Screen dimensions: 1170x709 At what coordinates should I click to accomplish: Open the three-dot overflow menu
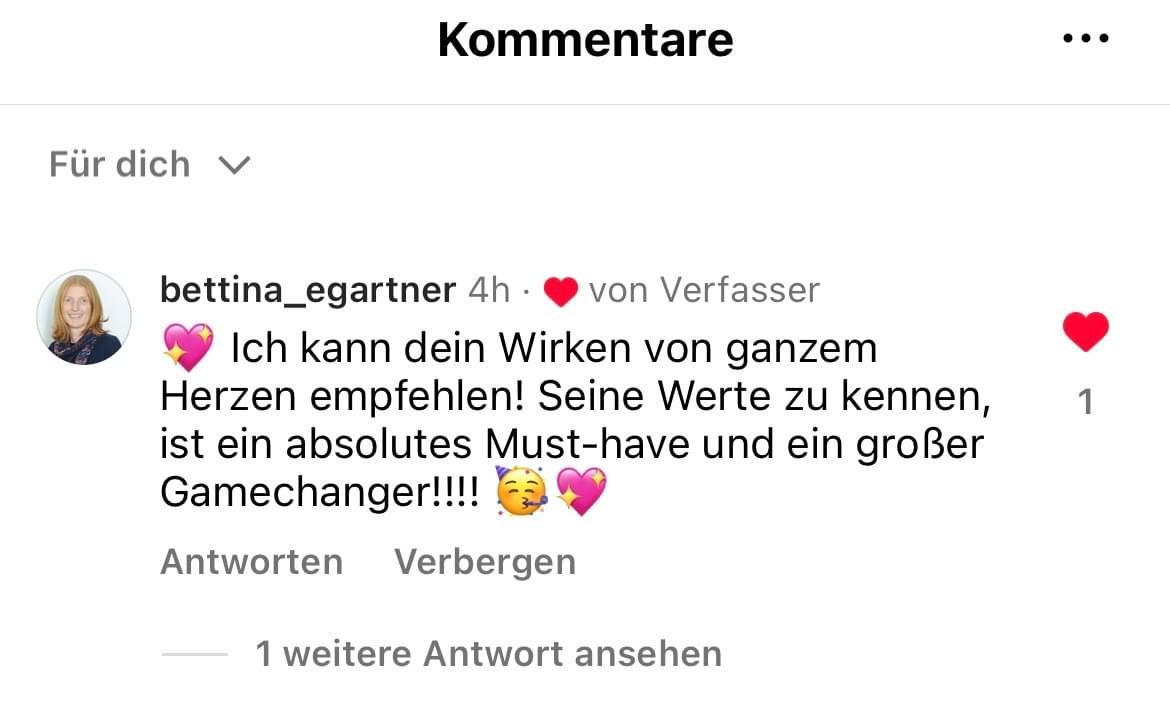[x=1086, y=39]
